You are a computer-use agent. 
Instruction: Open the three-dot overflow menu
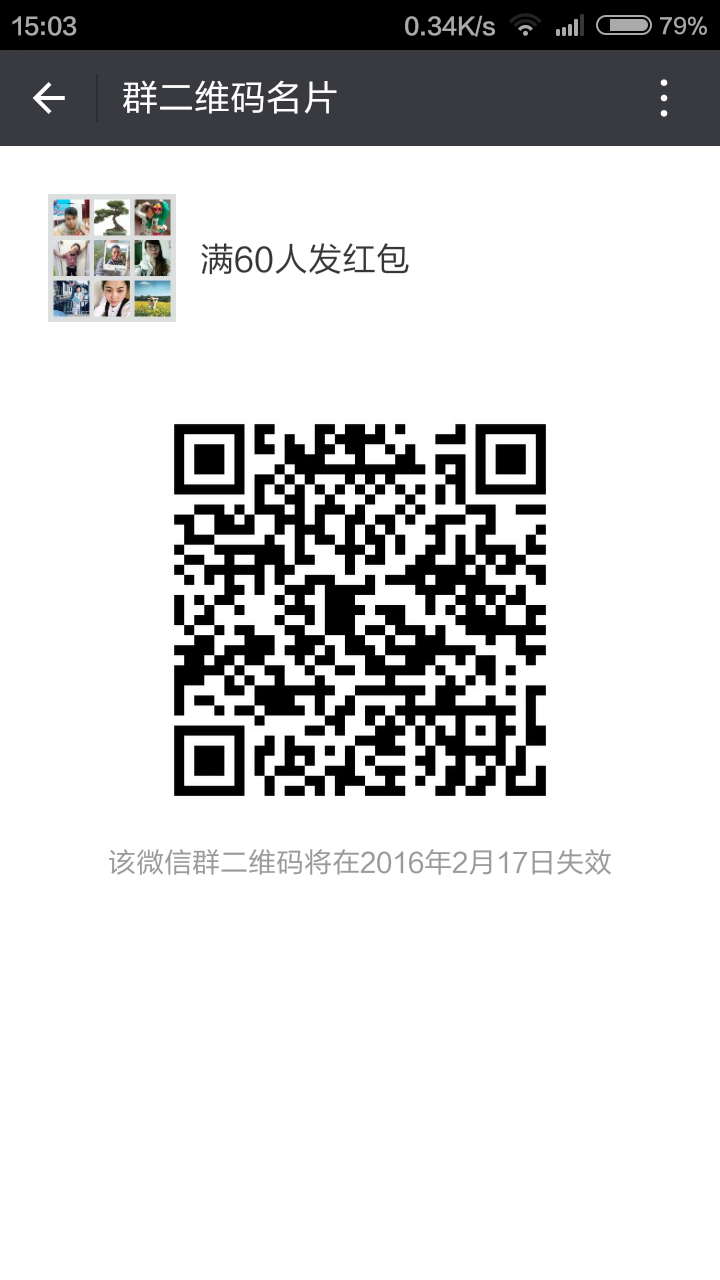[x=664, y=98]
